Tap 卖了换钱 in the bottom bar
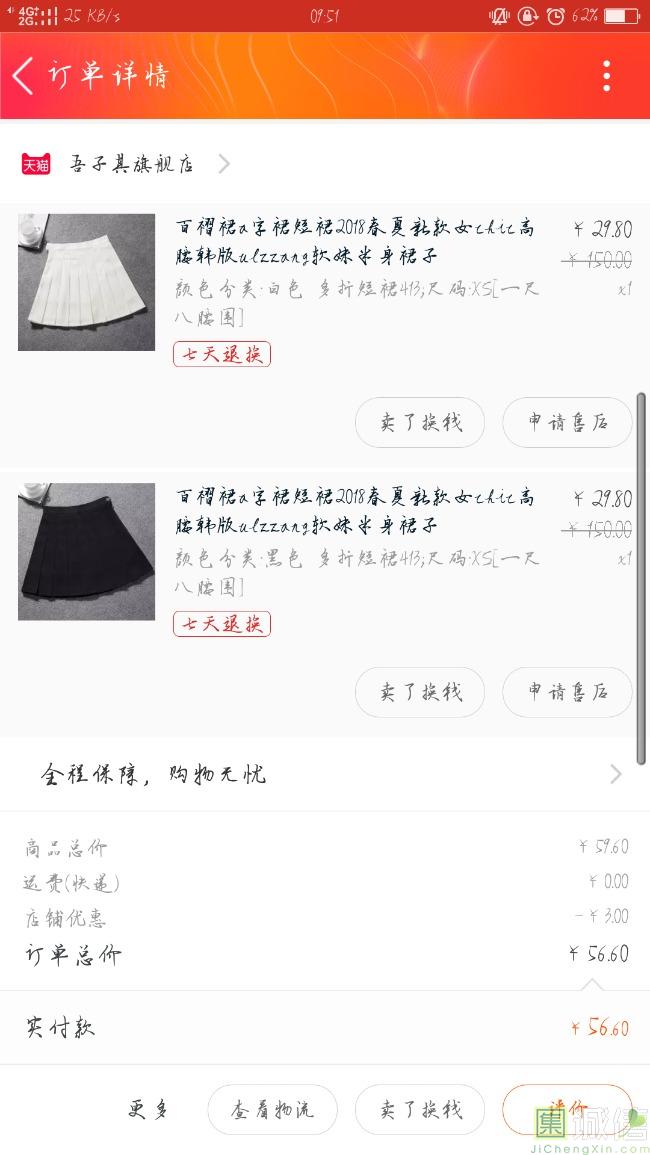 click(420, 1109)
